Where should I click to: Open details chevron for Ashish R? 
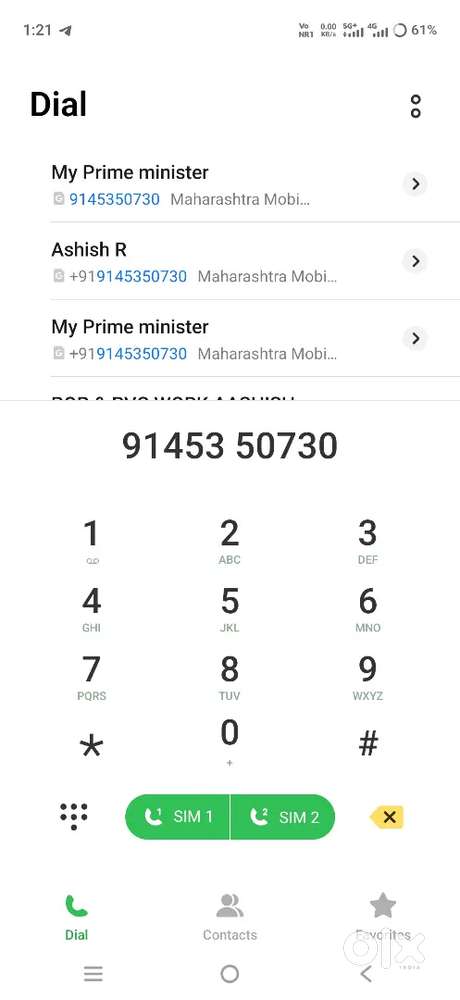click(x=415, y=261)
